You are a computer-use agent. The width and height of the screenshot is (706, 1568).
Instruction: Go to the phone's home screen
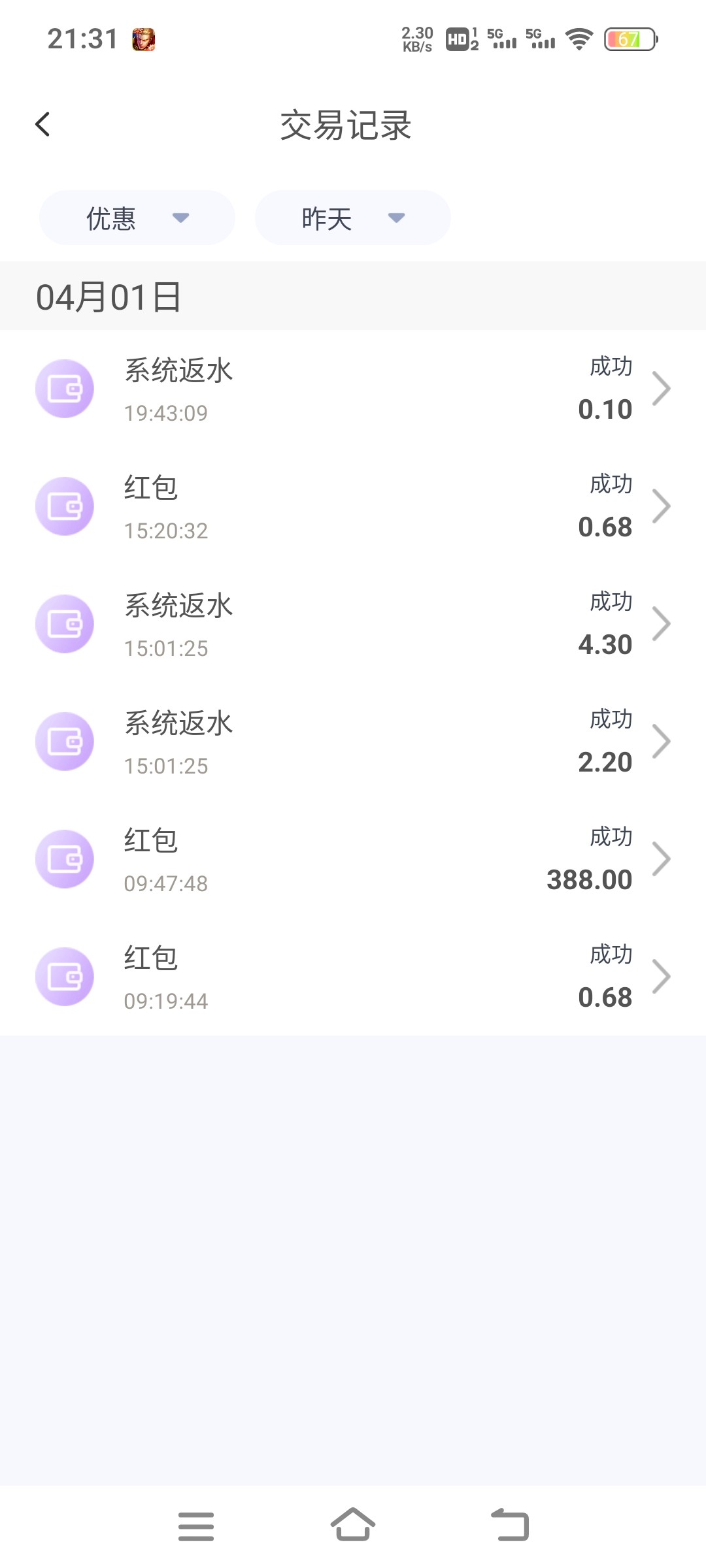[x=353, y=1525]
